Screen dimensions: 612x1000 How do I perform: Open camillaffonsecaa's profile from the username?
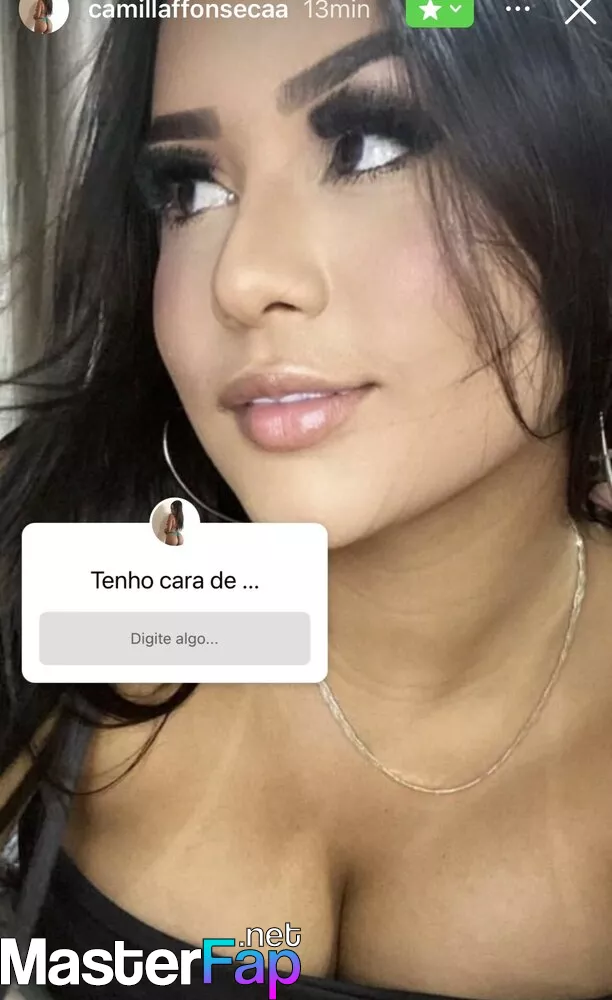point(187,10)
